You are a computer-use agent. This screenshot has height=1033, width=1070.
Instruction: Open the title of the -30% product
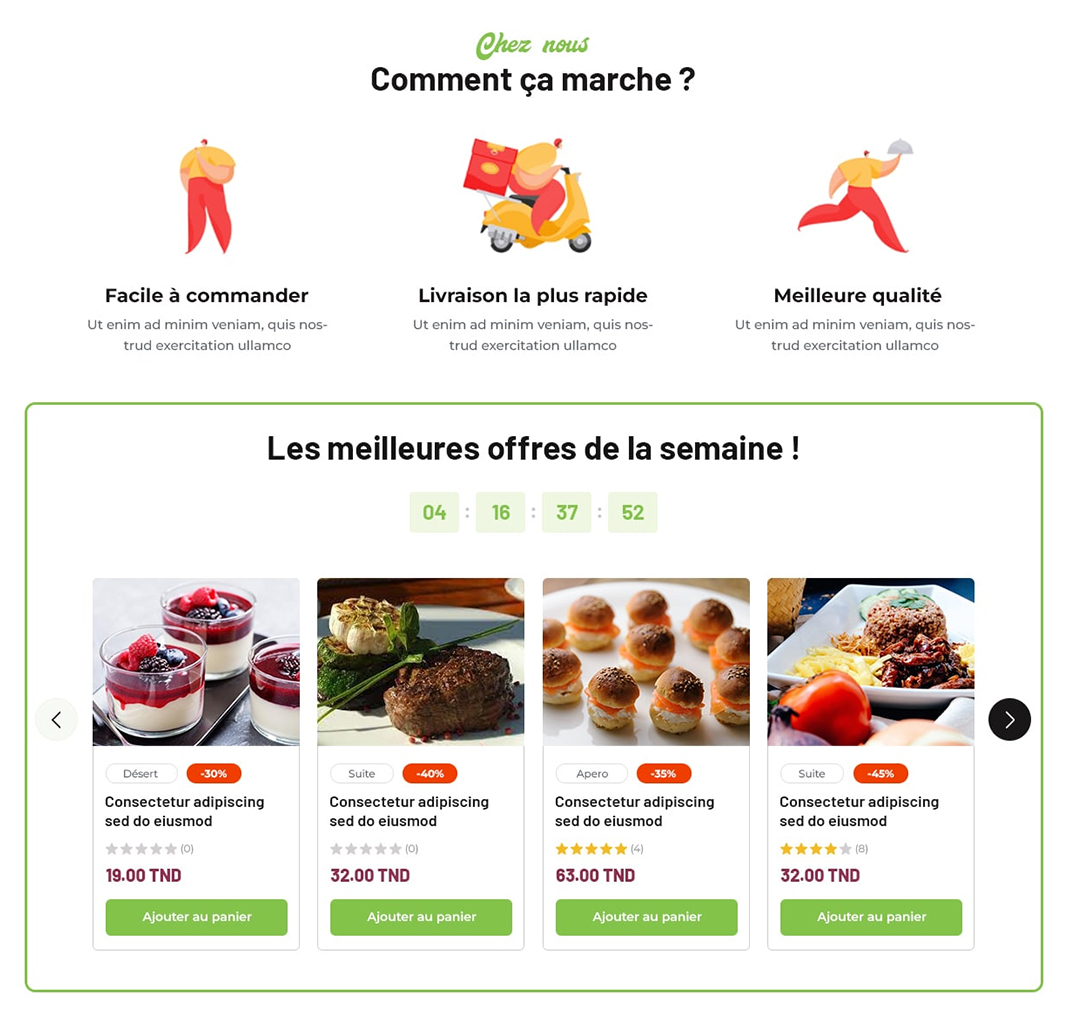[x=184, y=811]
